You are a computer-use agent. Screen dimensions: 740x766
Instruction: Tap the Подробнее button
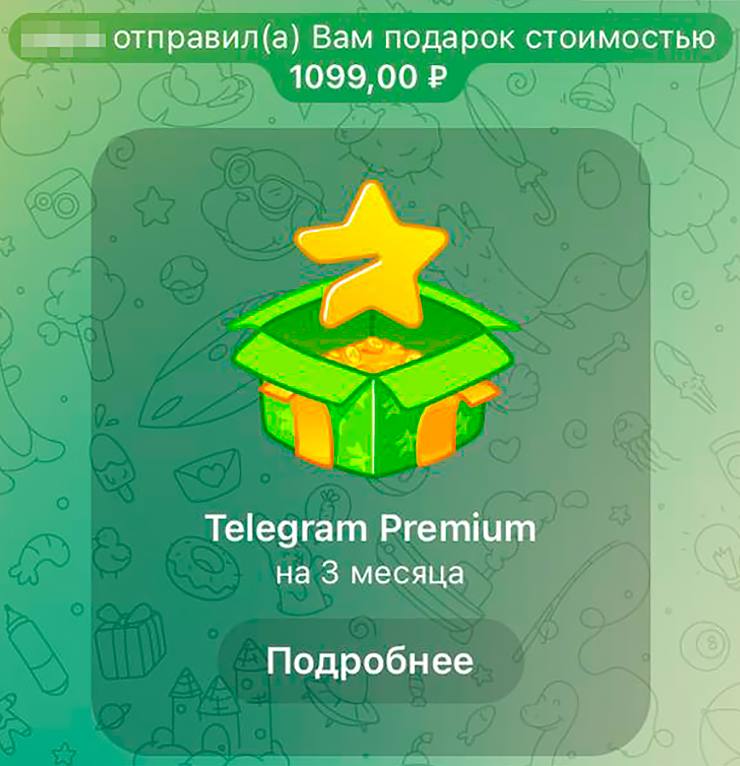(x=370, y=661)
